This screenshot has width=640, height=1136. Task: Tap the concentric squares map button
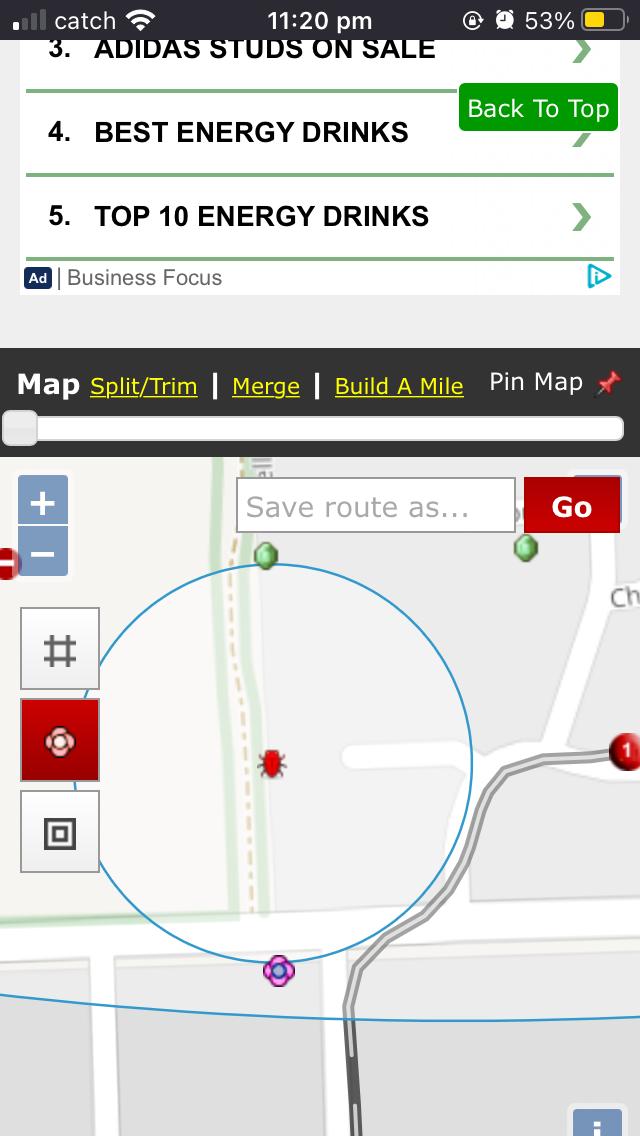point(60,832)
